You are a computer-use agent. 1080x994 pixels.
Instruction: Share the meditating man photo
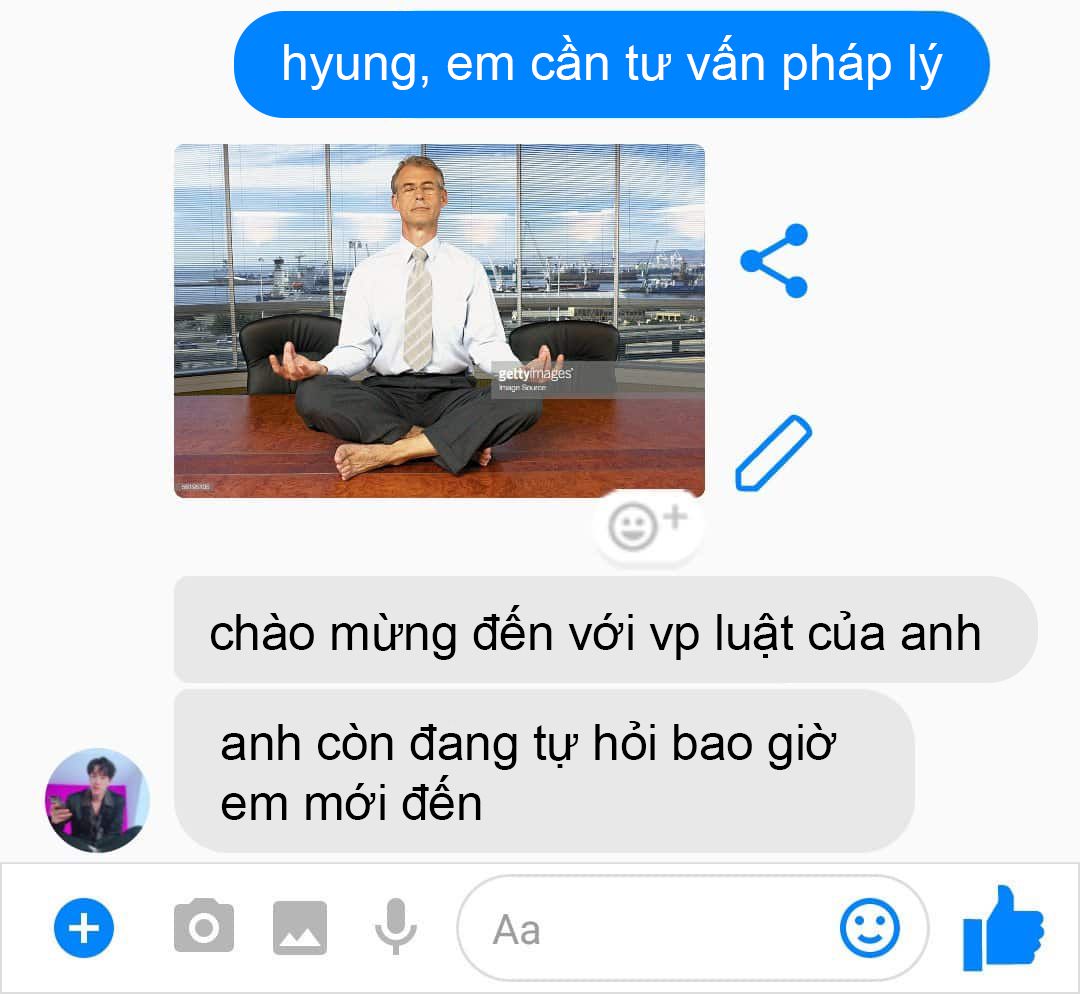click(774, 261)
